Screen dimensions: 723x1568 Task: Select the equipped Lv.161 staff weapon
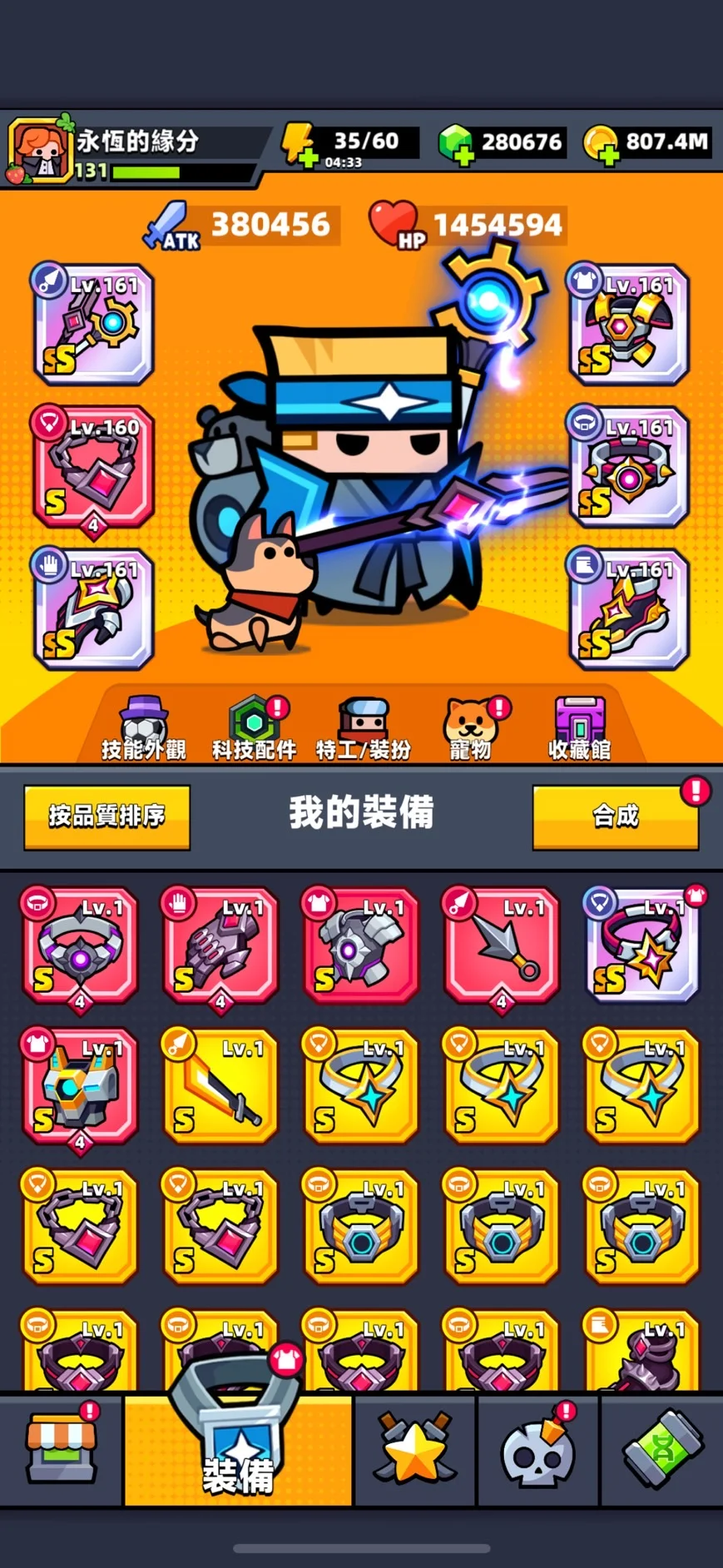[x=92, y=325]
